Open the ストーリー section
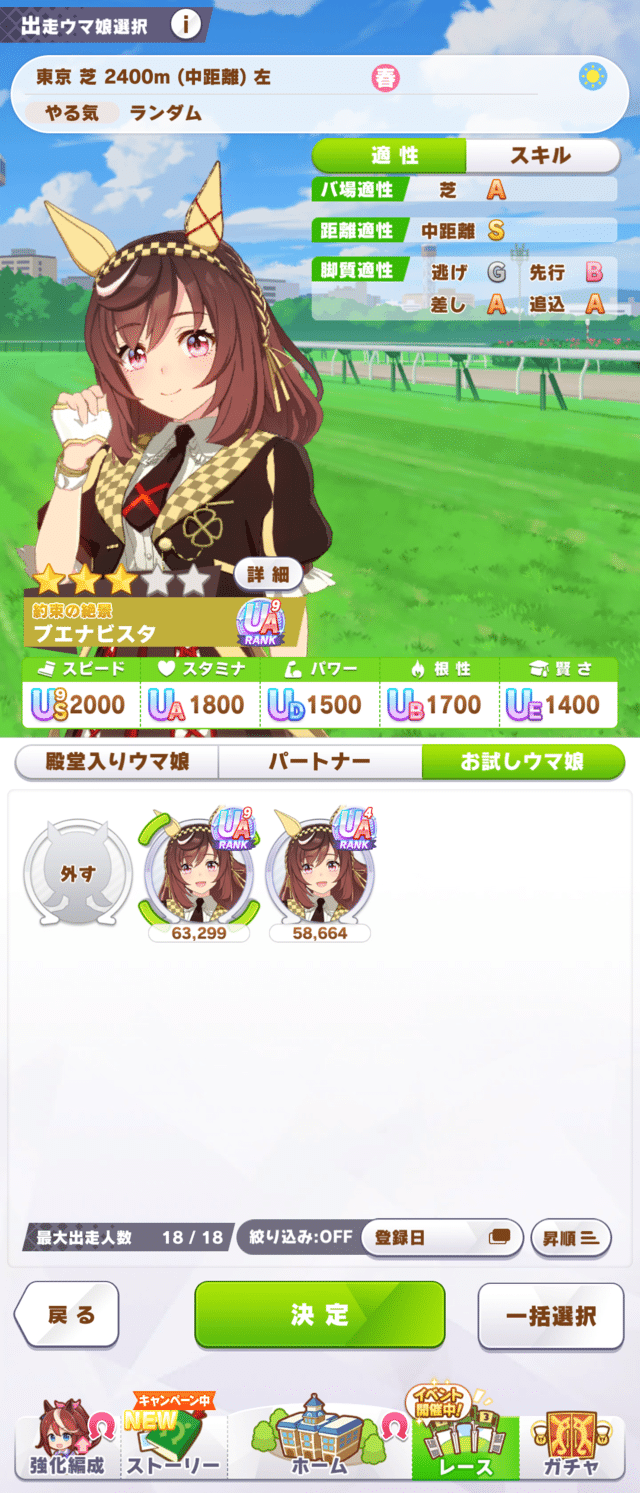640x1493 pixels. click(x=172, y=1440)
